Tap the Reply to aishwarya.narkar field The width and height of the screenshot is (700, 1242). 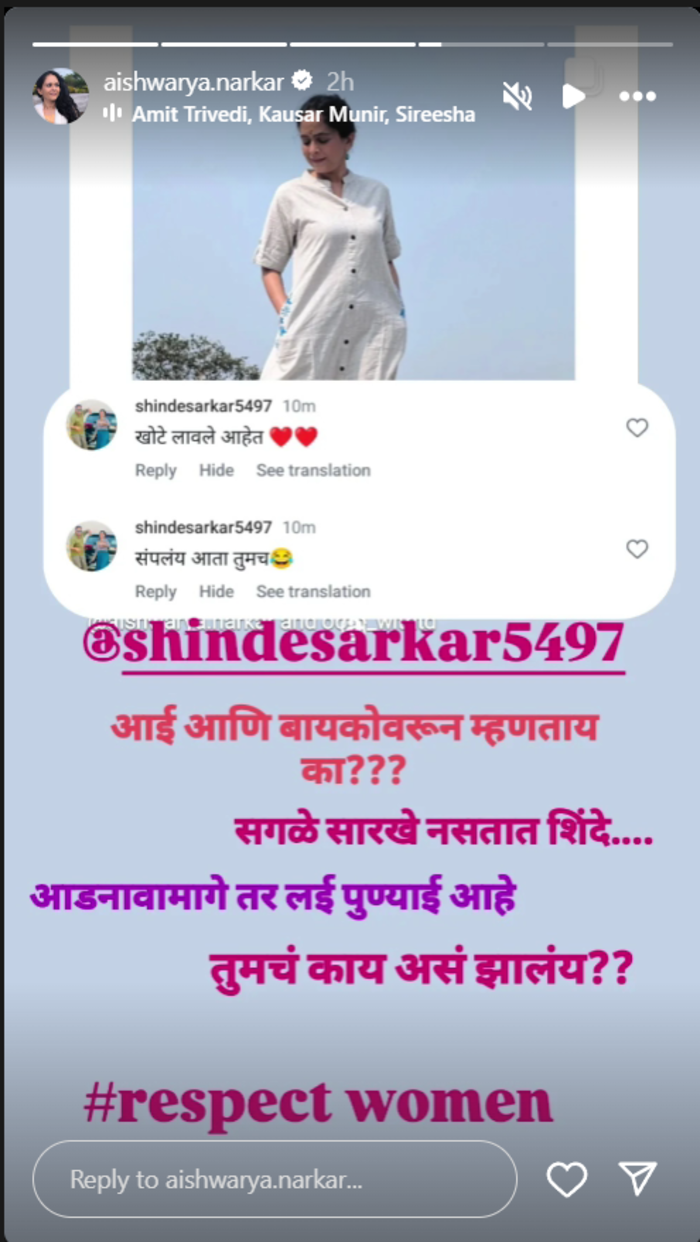click(x=275, y=1179)
